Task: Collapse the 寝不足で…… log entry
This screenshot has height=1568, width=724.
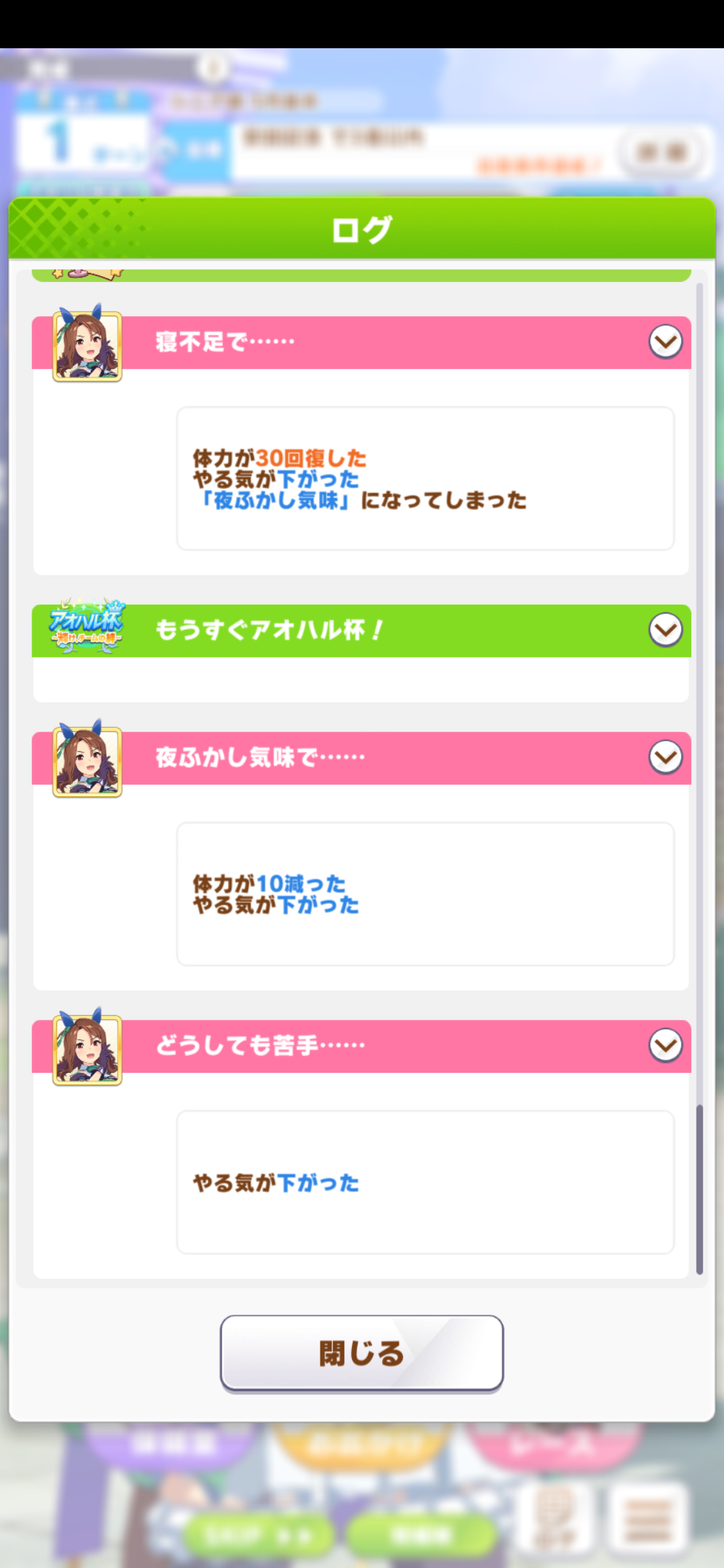Action: coord(665,342)
